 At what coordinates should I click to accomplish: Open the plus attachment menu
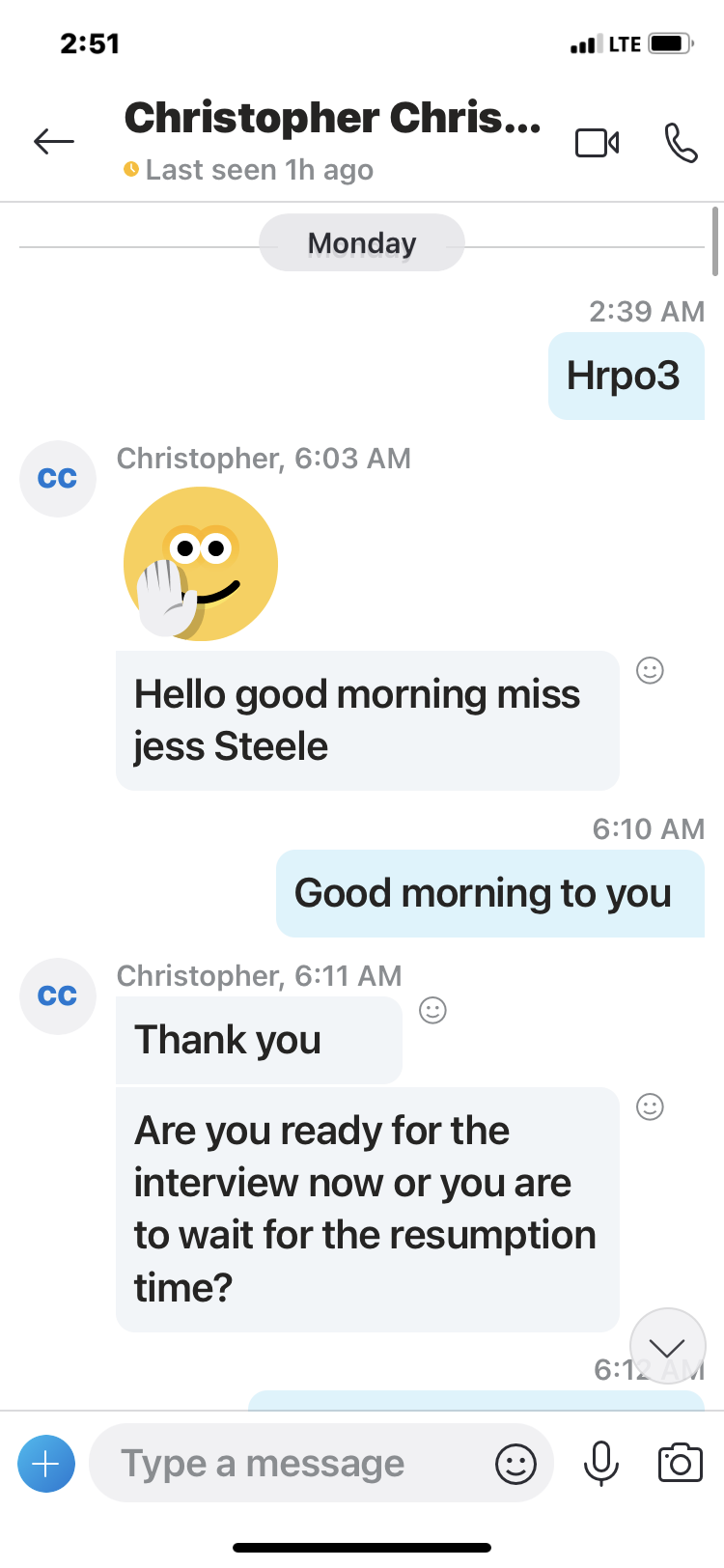(x=46, y=1464)
